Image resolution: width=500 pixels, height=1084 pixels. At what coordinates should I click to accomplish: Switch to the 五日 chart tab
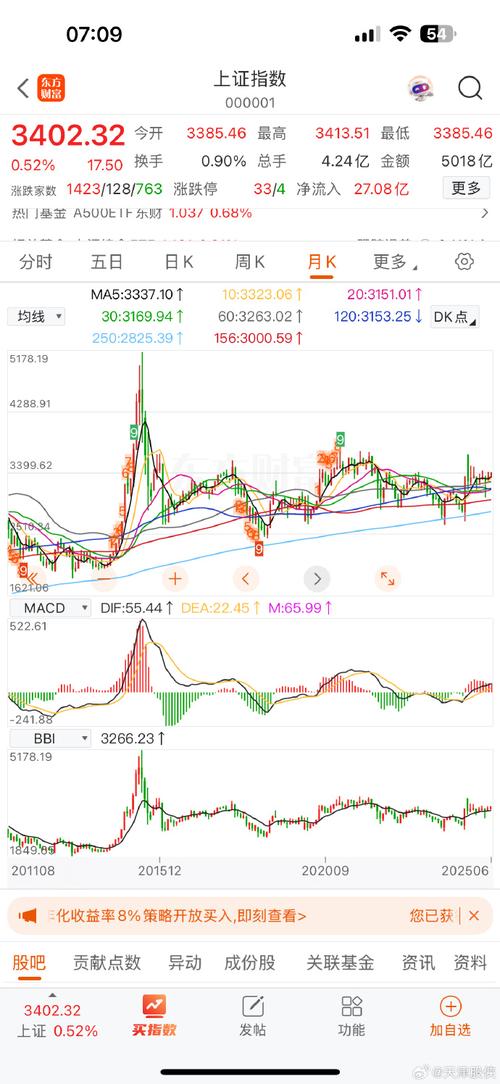(107, 261)
